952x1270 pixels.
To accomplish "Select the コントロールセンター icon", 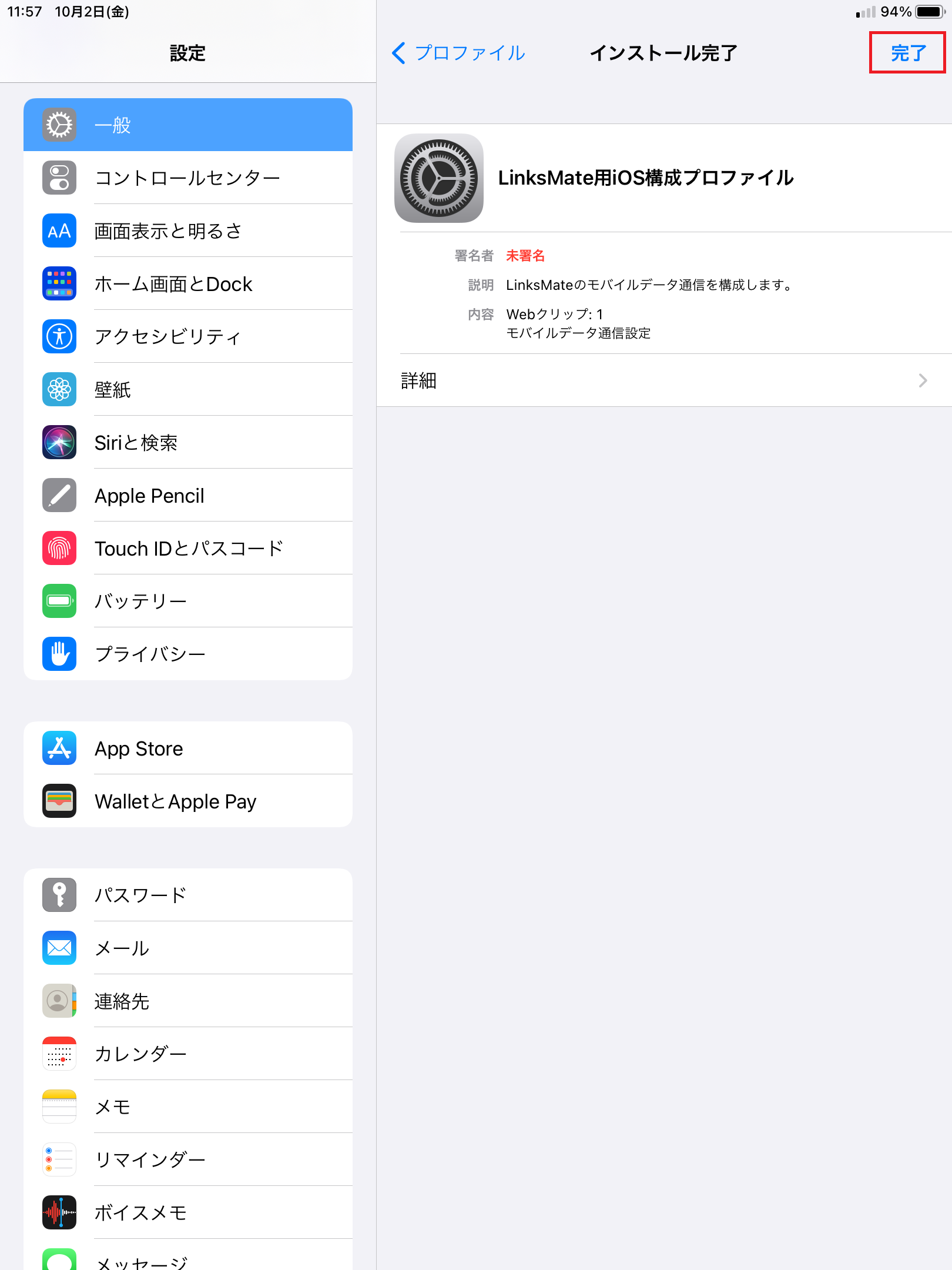I will coord(58,178).
